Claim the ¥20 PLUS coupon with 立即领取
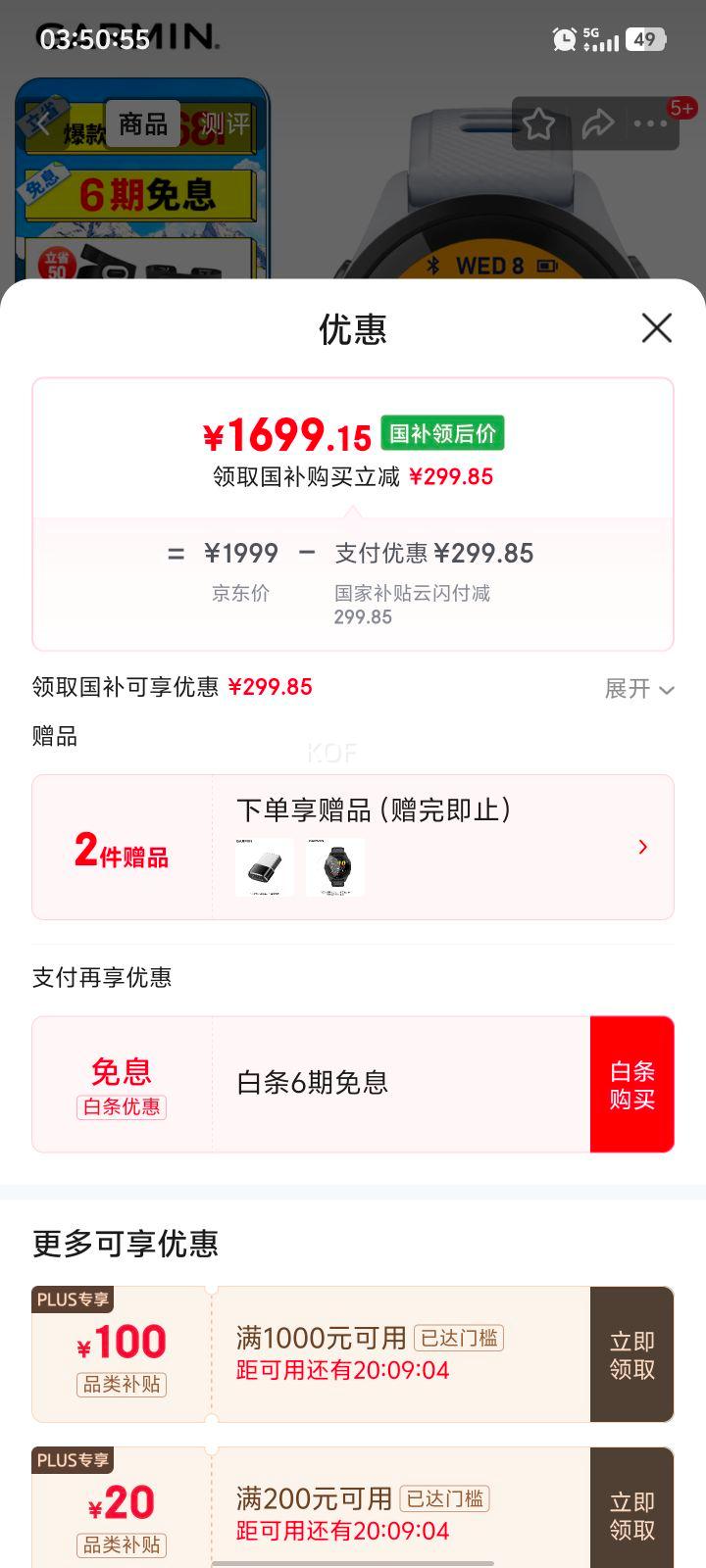The width and height of the screenshot is (706, 1568). [x=631, y=1515]
